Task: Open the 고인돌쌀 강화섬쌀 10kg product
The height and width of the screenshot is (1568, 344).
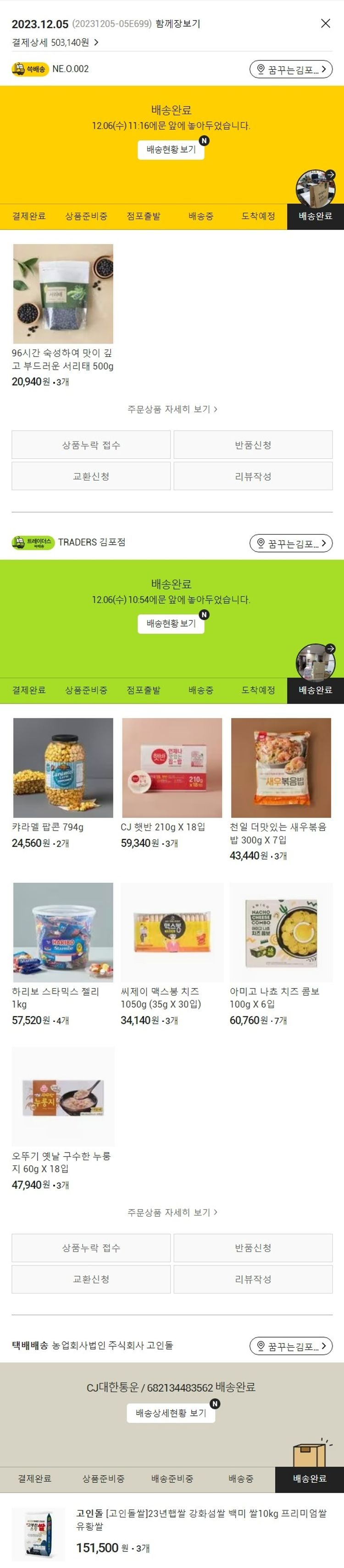Action: 201,1519
